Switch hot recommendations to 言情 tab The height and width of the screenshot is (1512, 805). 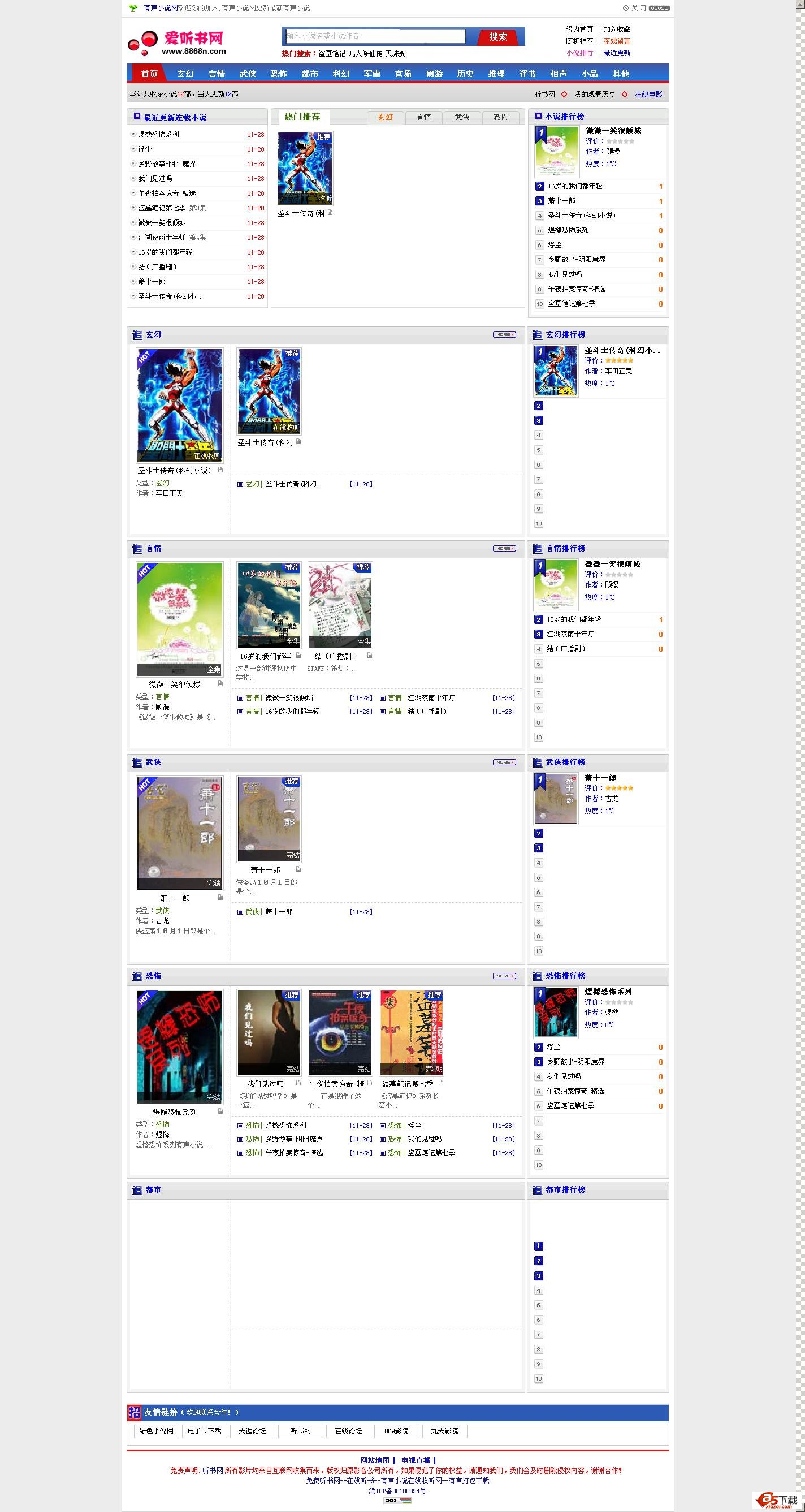tap(423, 118)
